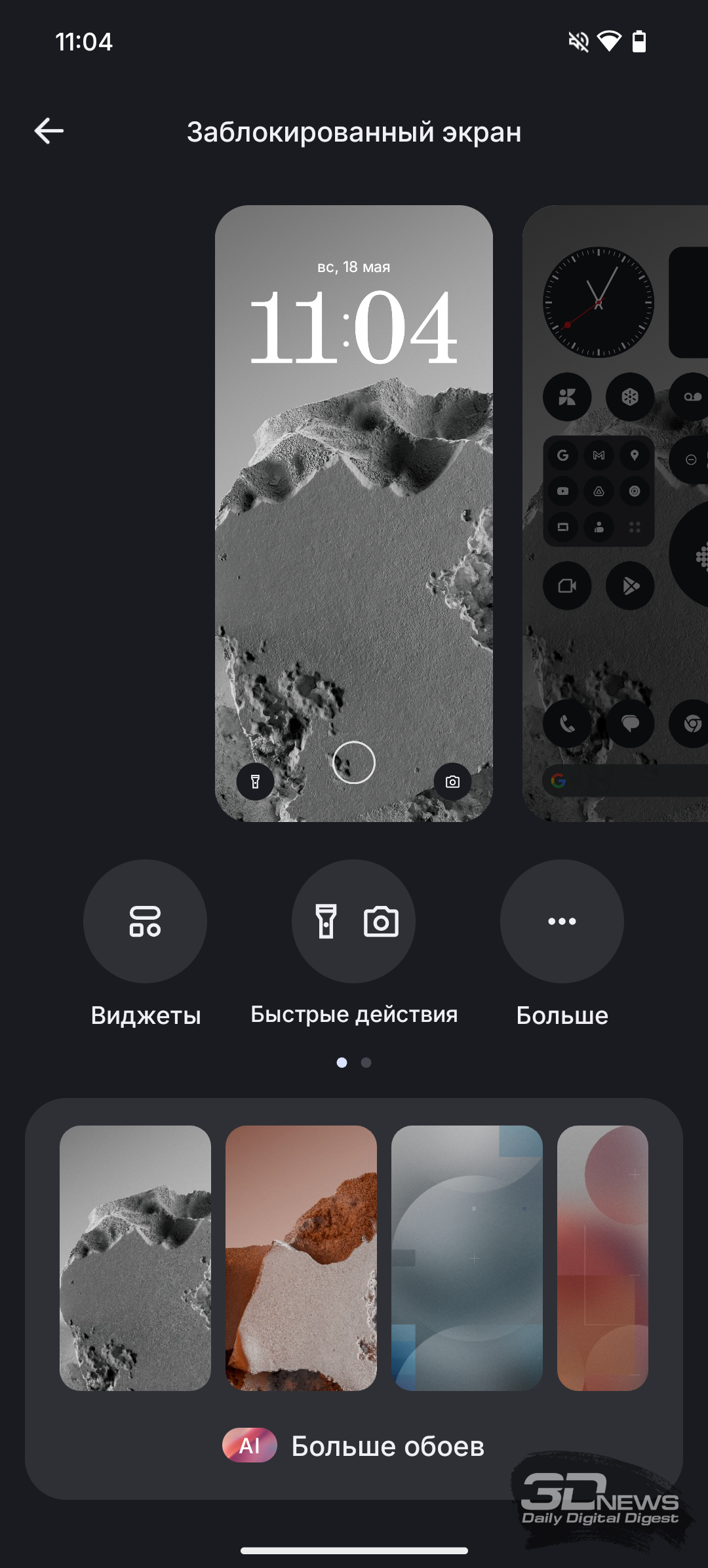Screen dimensions: 708x1568
Task: Go back using the arrow icon
Action: tap(49, 131)
